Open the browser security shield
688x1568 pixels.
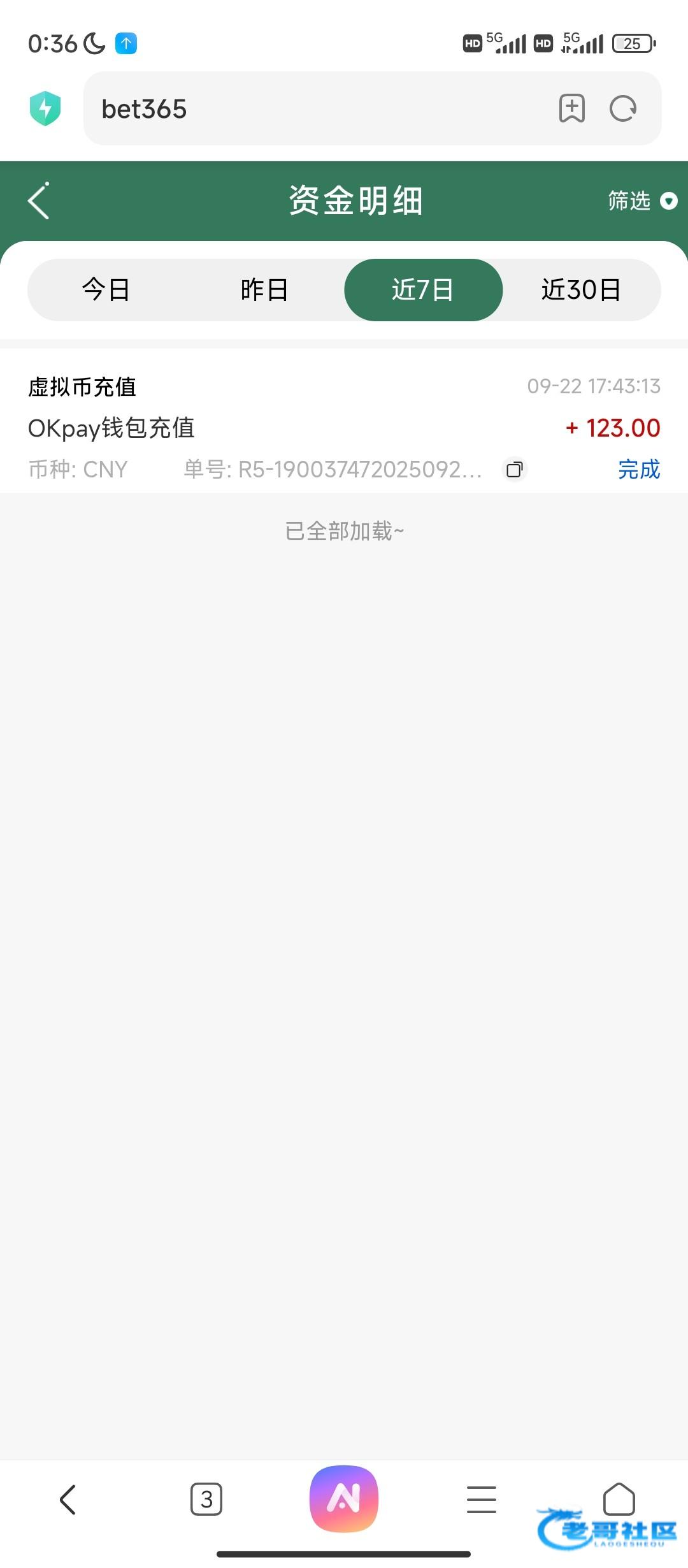click(x=45, y=108)
